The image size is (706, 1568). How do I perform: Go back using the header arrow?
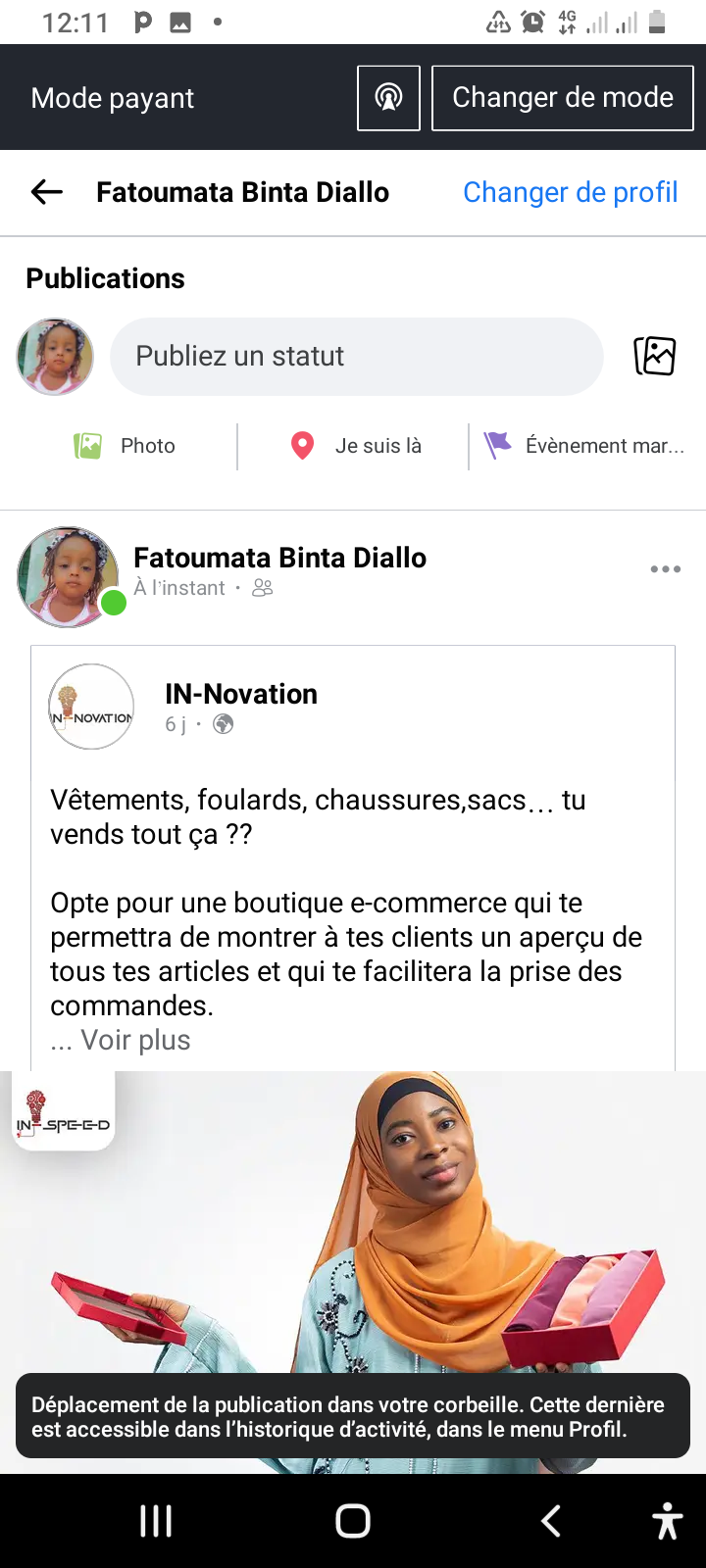(47, 192)
